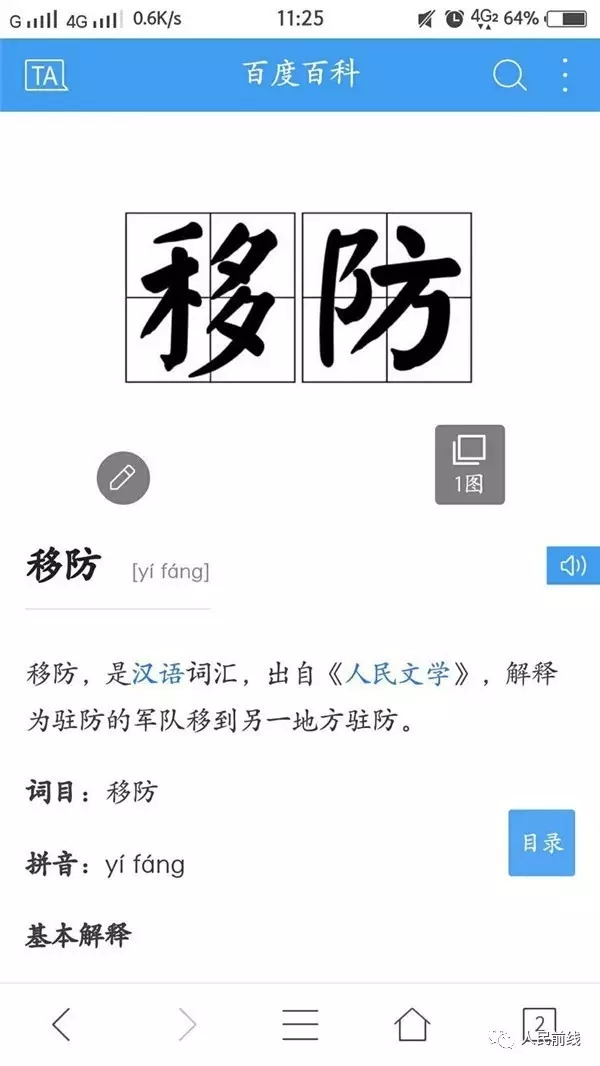Tap the TA icon in the top bar
600x1066 pixels.
tap(46, 75)
